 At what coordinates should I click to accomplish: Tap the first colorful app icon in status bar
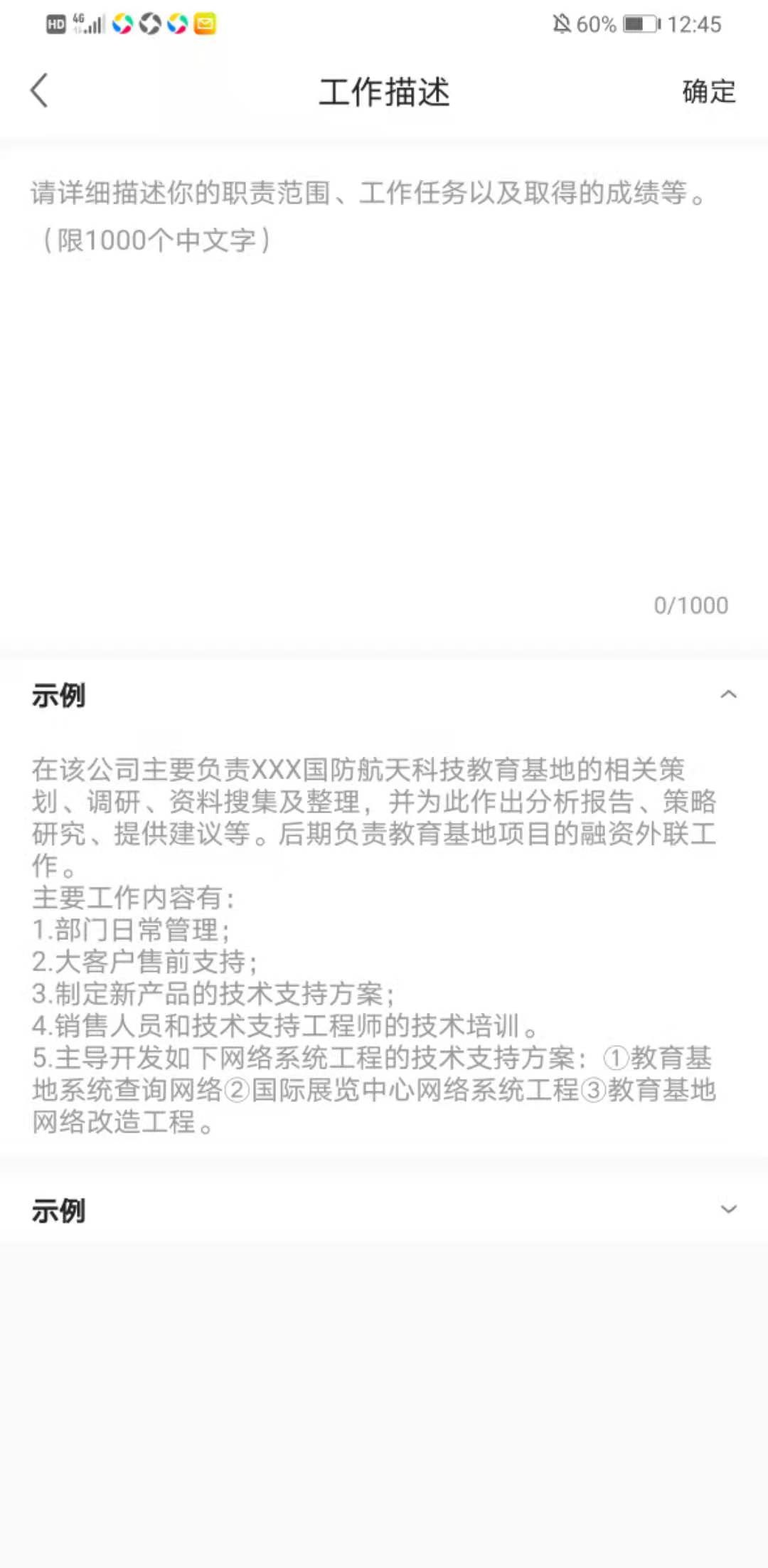(x=122, y=23)
